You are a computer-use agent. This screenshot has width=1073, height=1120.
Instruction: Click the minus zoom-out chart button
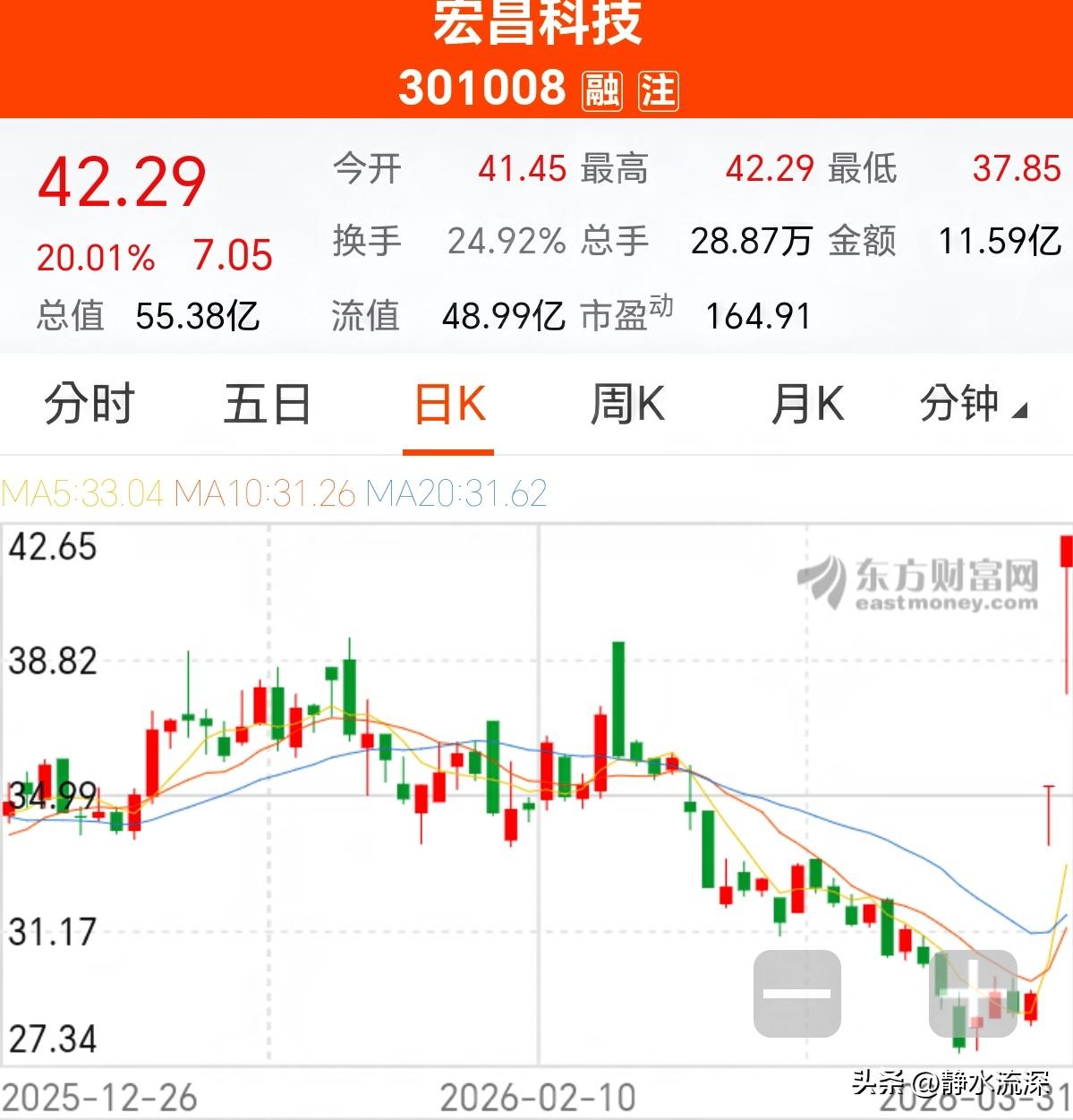click(797, 993)
